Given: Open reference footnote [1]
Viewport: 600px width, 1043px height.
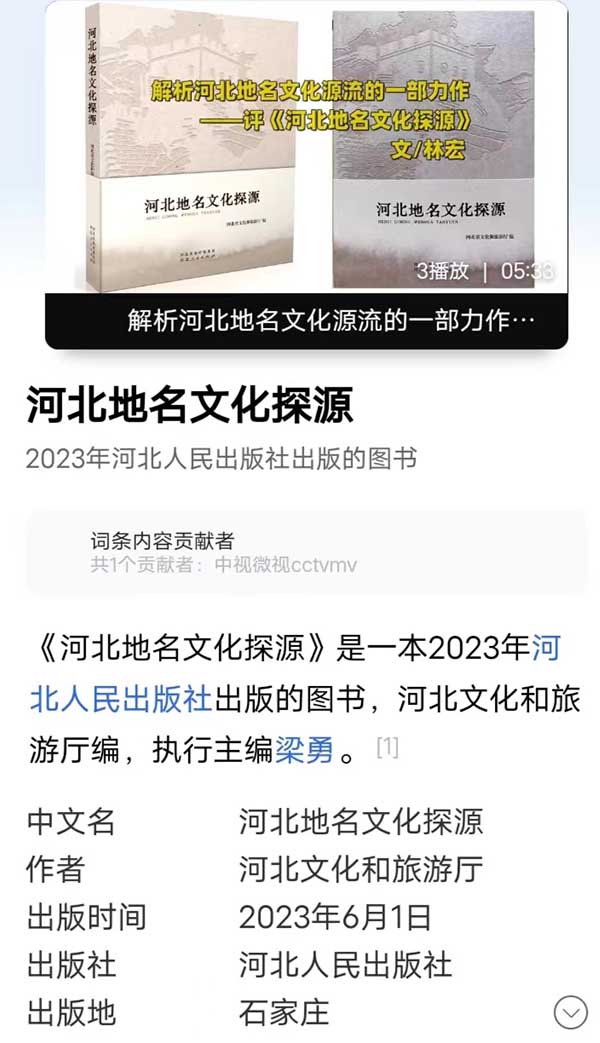Looking at the screenshot, I should click(x=388, y=747).
